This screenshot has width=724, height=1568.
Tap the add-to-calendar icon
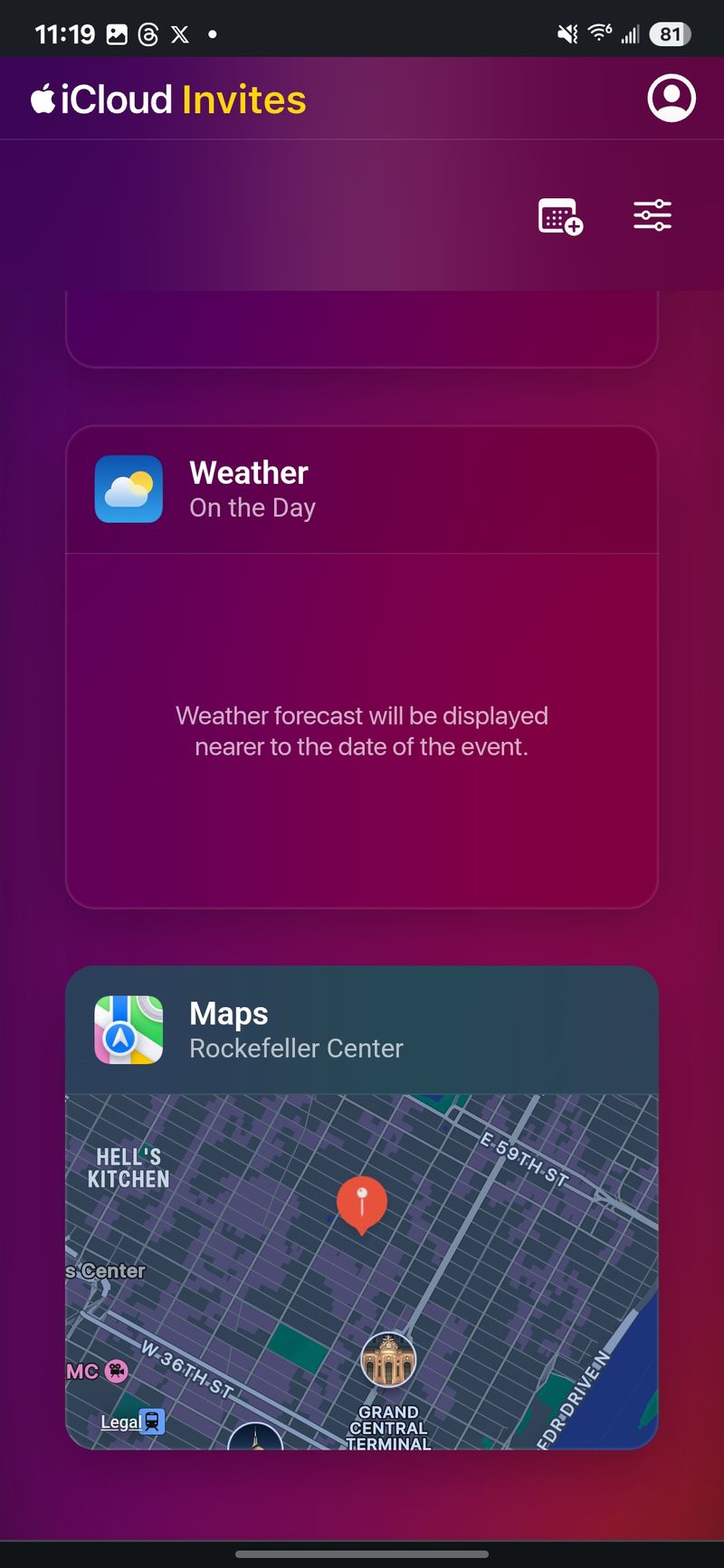tap(560, 217)
